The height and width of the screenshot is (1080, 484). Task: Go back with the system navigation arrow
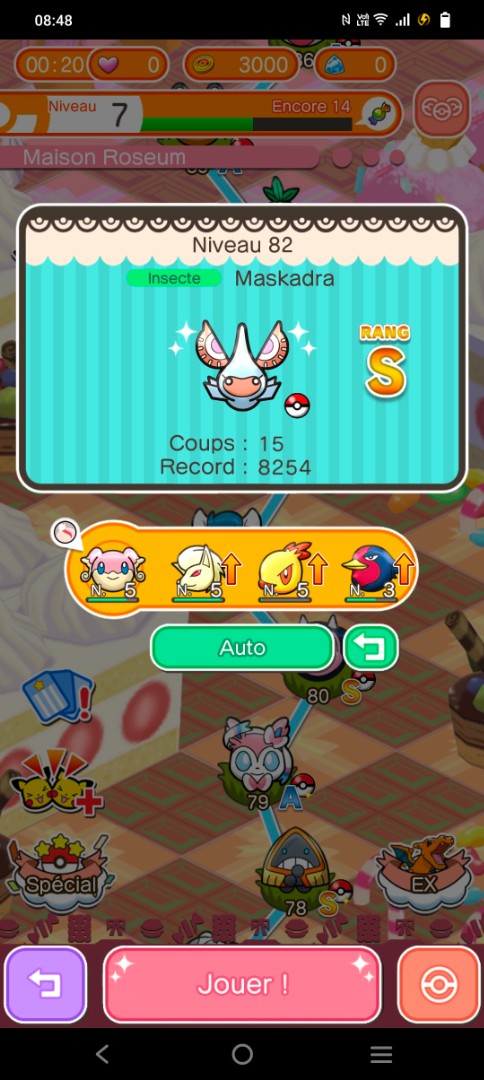[103, 1053]
